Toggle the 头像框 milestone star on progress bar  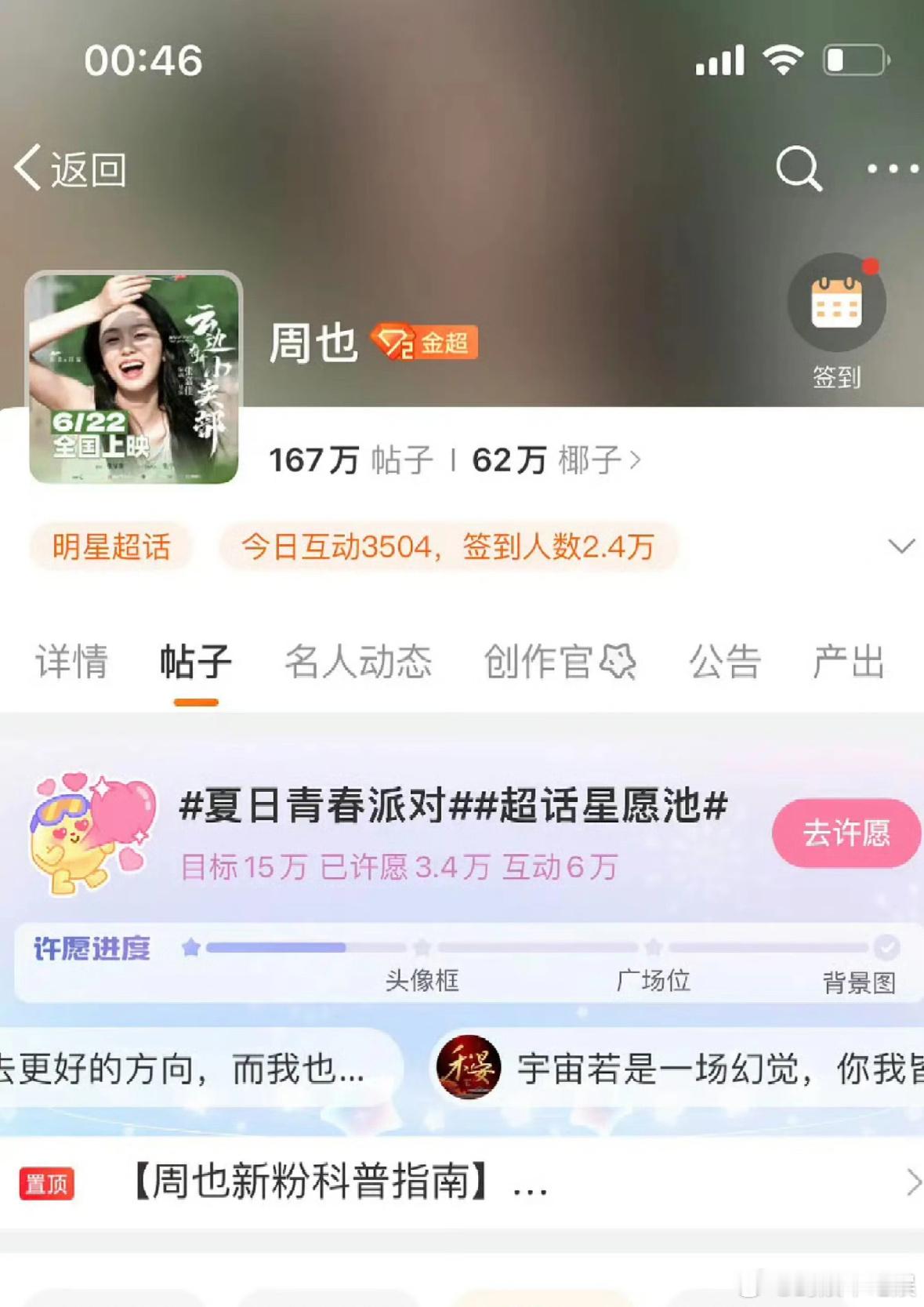coord(422,946)
